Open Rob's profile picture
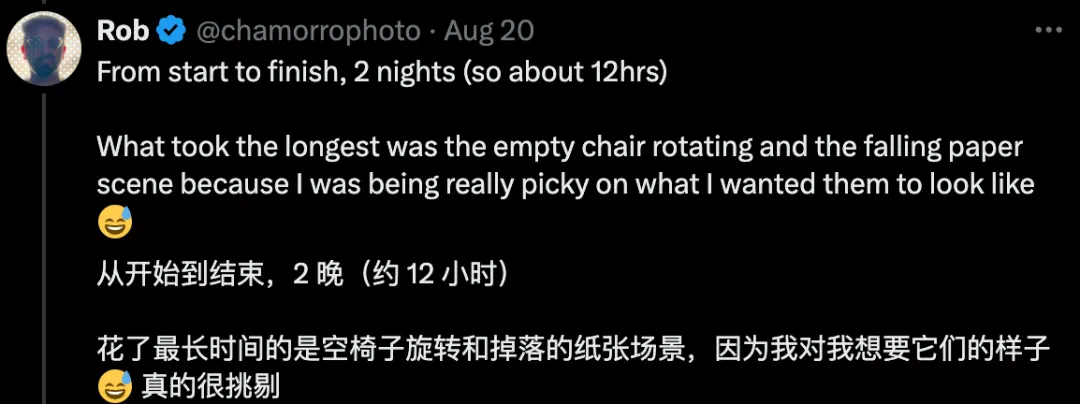 tap(43, 50)
